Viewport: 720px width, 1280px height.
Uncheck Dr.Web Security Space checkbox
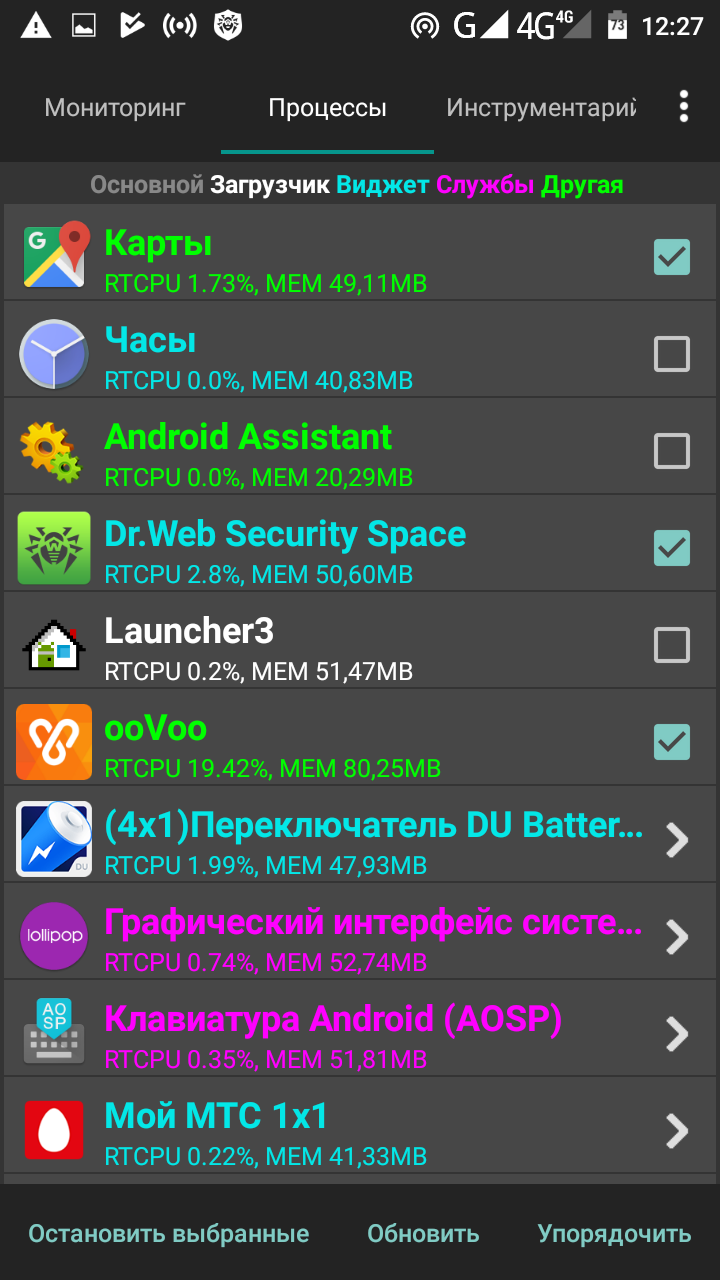click(671, 548)
